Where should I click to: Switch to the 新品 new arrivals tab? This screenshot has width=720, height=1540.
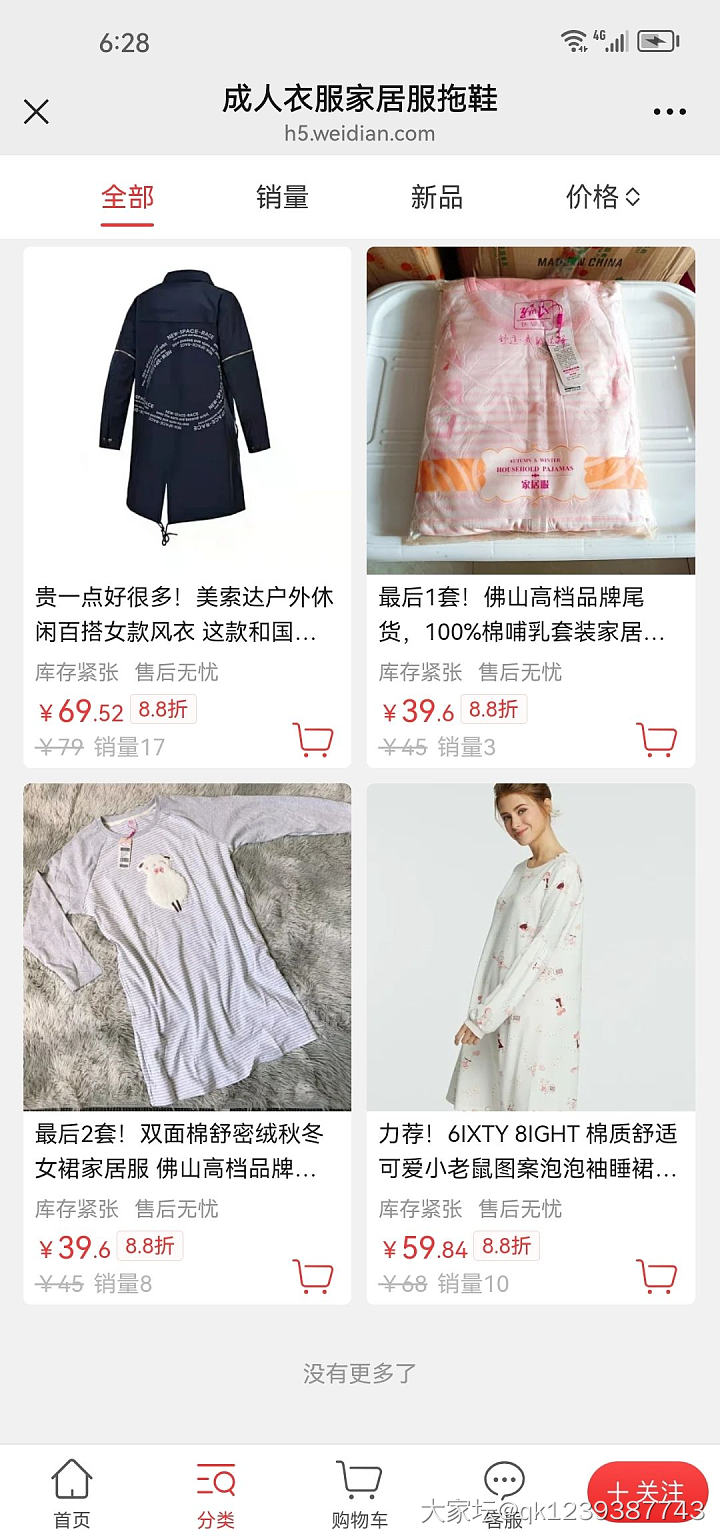437,197
